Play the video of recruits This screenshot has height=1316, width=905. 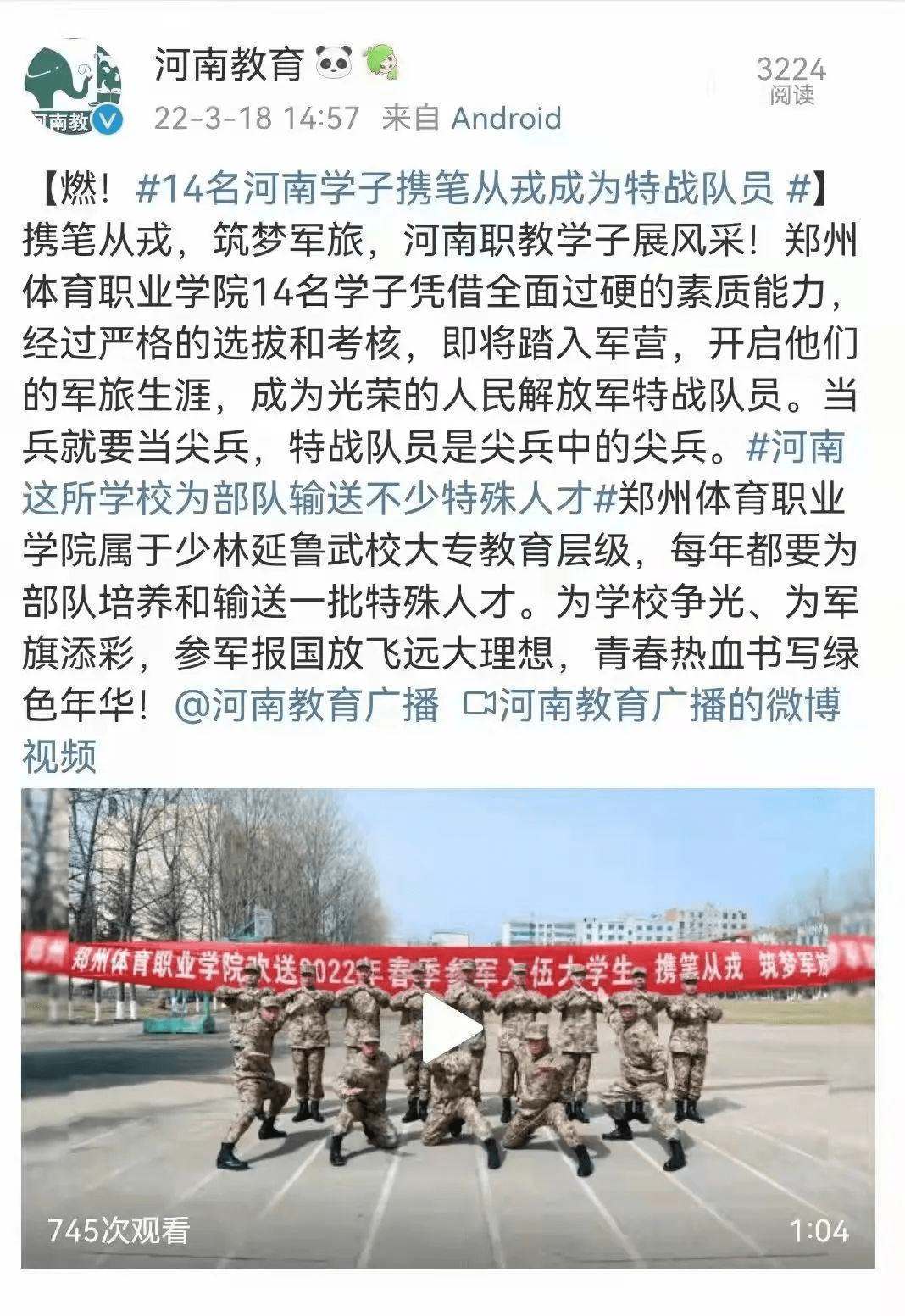tap(451, 1028)
